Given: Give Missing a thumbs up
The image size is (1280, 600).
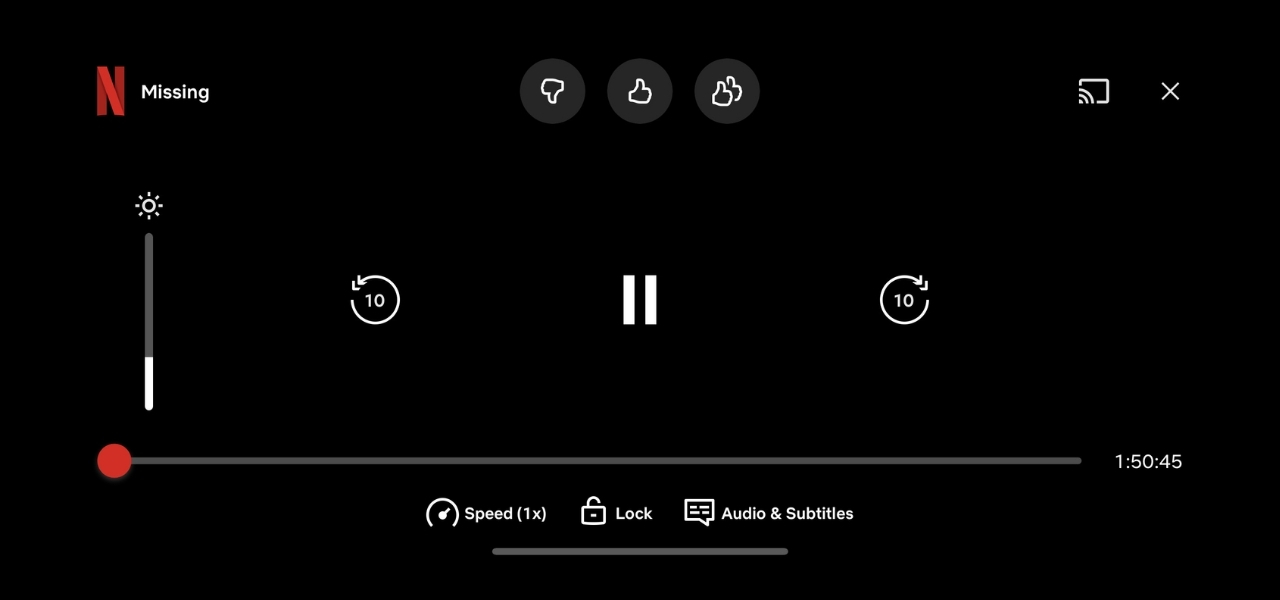Looking at the screenshot, I should (640, 92).
